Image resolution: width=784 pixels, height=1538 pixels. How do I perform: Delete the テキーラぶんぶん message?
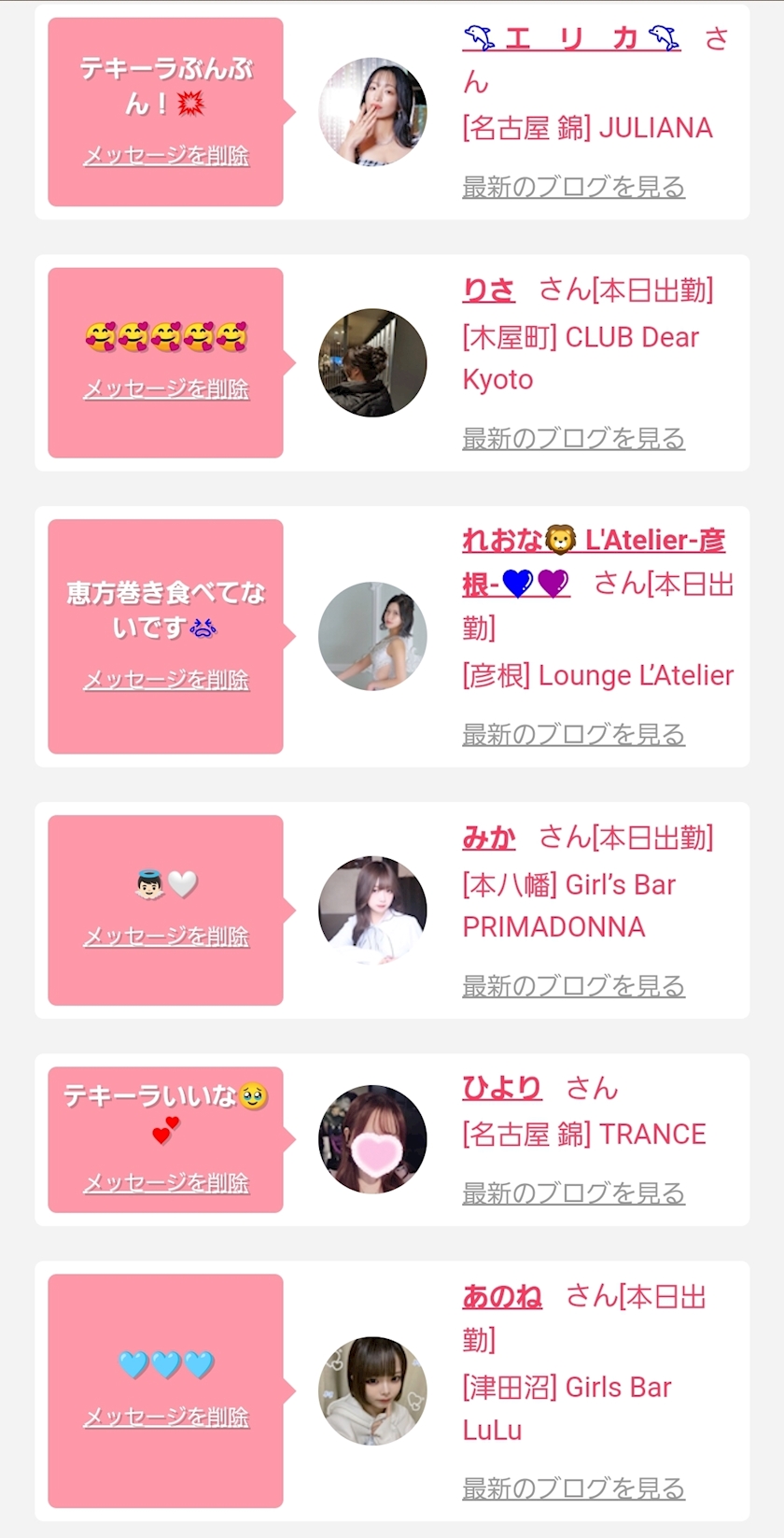tap(166, 155)
